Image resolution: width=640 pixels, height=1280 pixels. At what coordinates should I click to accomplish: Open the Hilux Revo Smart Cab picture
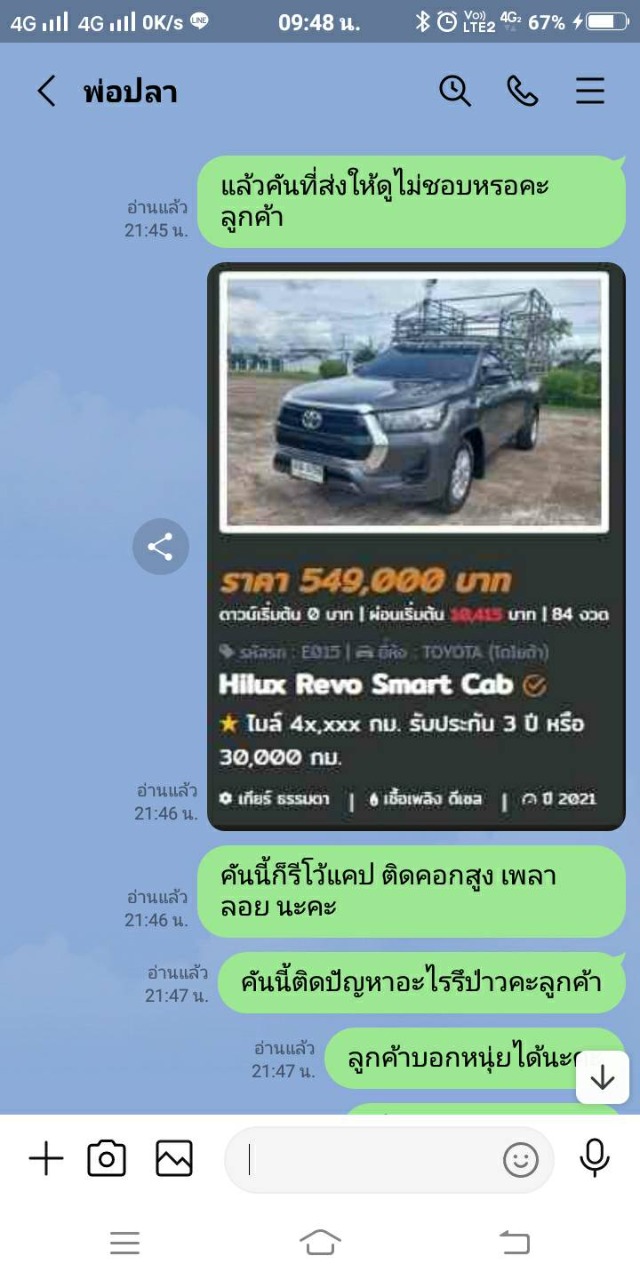(x=416, y=547)
